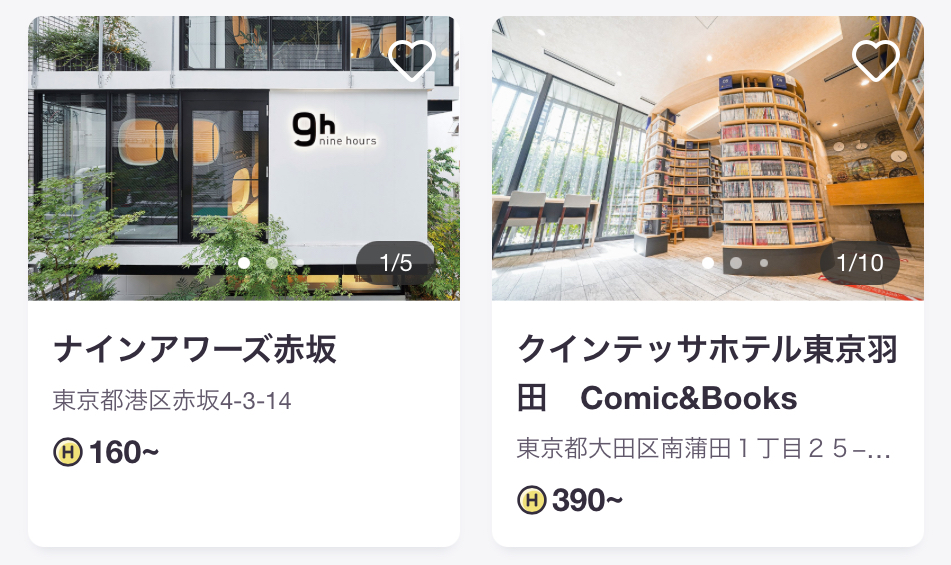
Task: Open the クインテッサホテル東京羽田 Comic&Books card
Action: click(707, 374)
